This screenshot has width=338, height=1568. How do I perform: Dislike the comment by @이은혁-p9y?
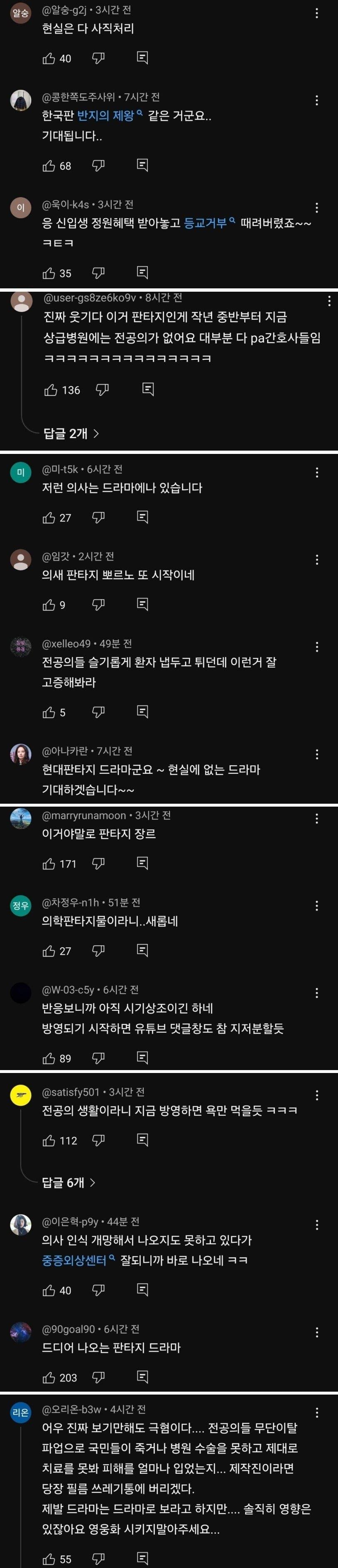coord(98,1290)
